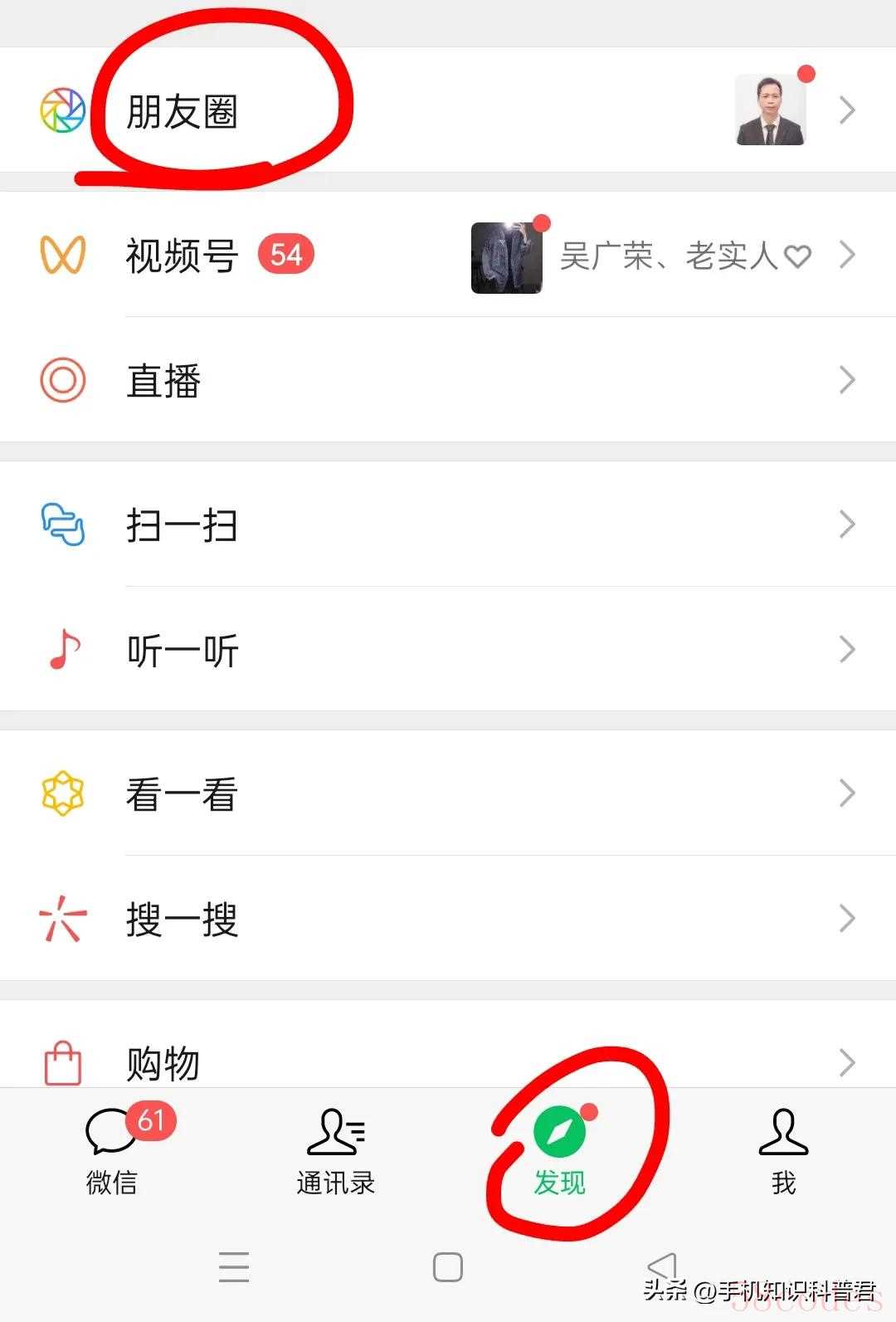
Task: Select the 发现 Discover tab
Action: (x=560, y=1151)
